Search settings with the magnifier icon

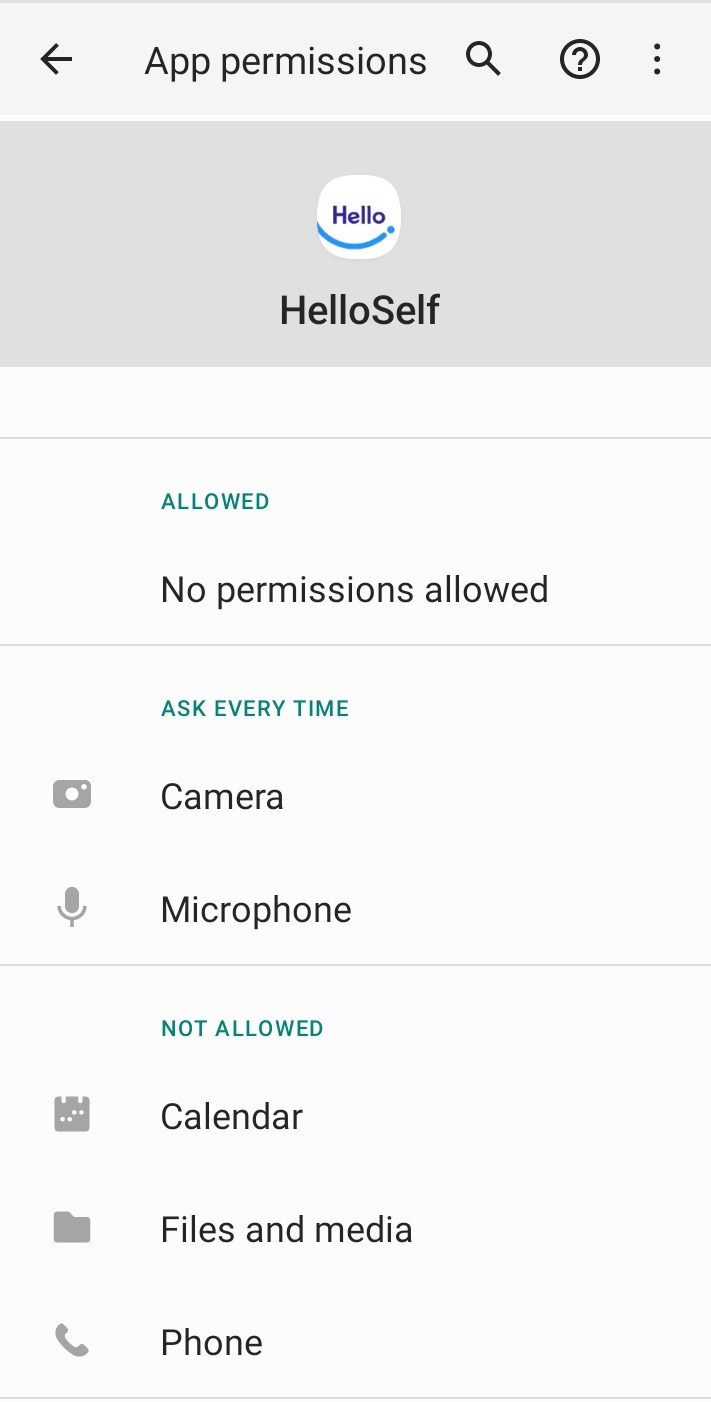[483, 61]
